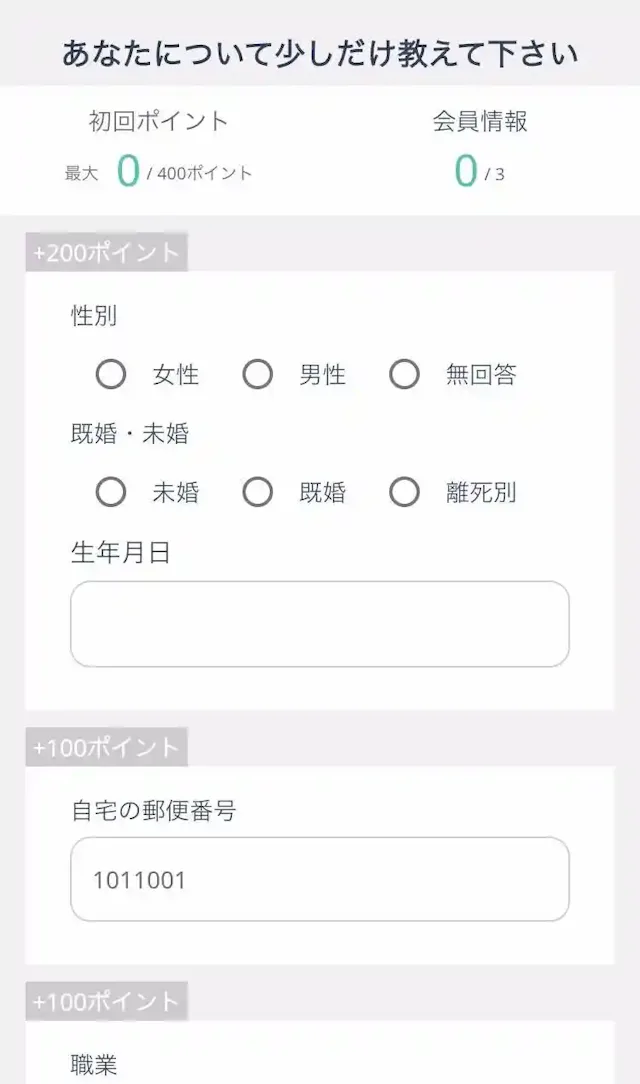640x1084 pixels.
Task: Select 既婚 marital status
Action: pos(258,492)
